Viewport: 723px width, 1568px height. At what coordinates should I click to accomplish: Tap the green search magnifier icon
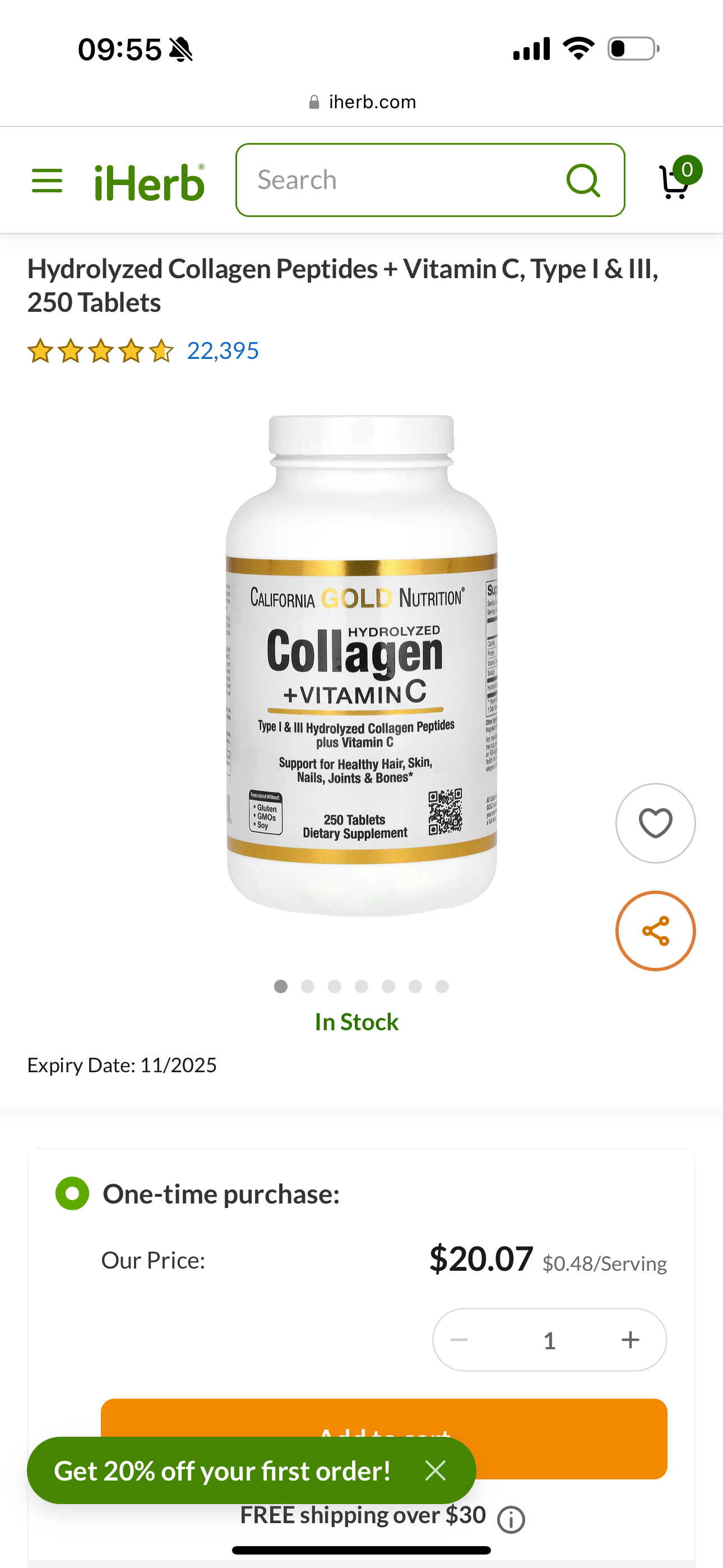[x=583, y=180]
